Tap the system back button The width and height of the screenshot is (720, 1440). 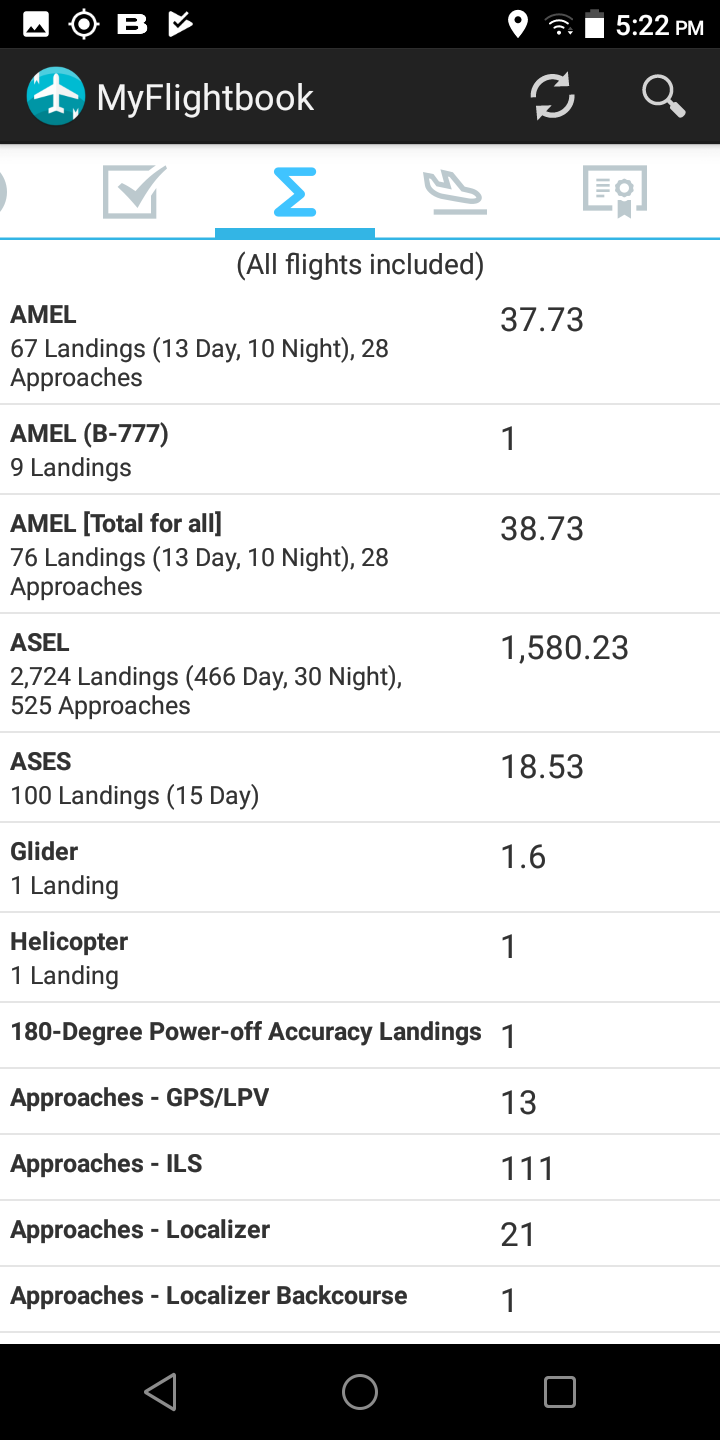[160, 1392]
